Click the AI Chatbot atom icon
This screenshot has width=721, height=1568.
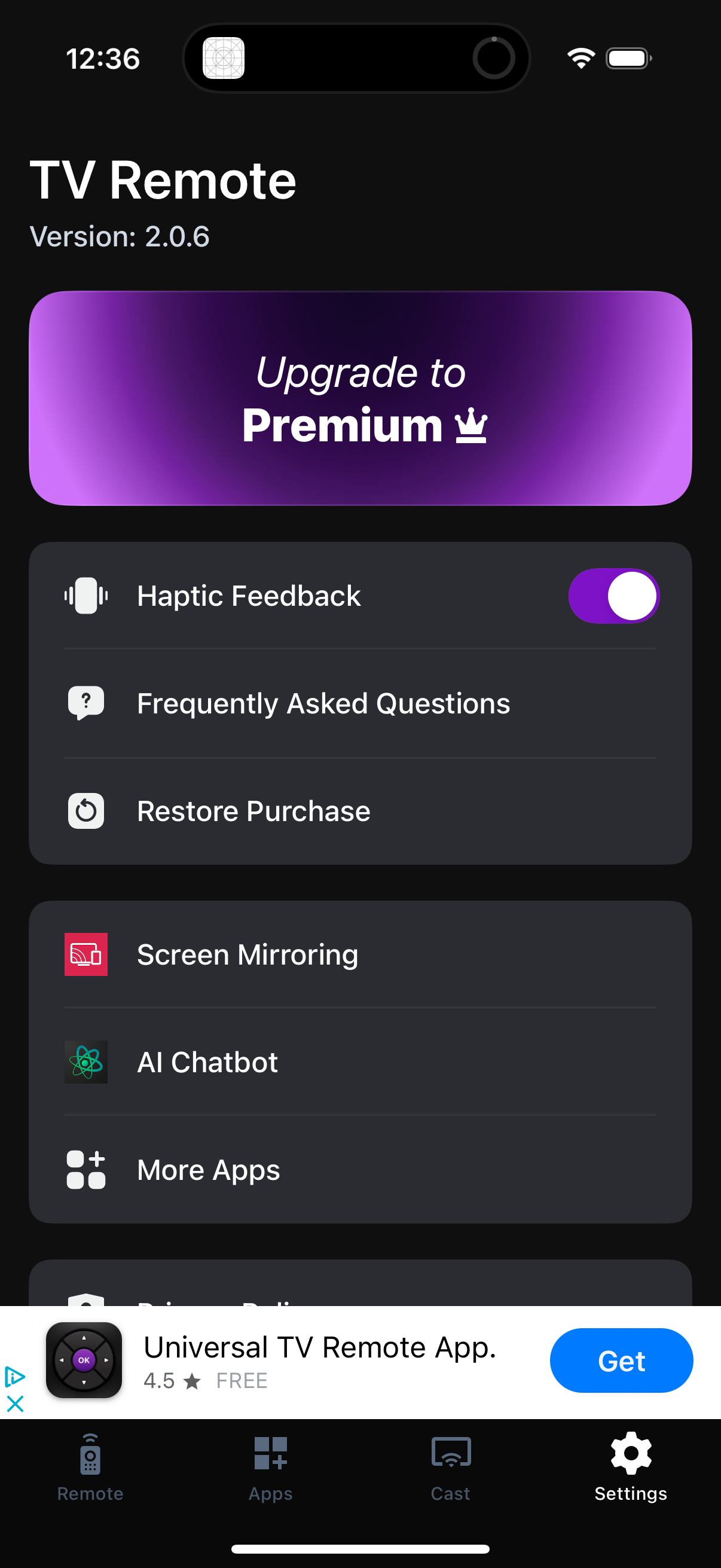(x=85, y=1061)
